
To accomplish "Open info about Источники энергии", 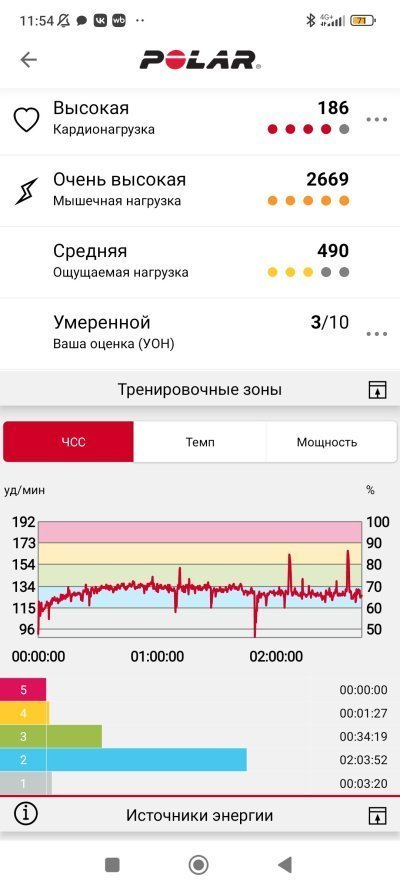I will click(x=25, y=815).
